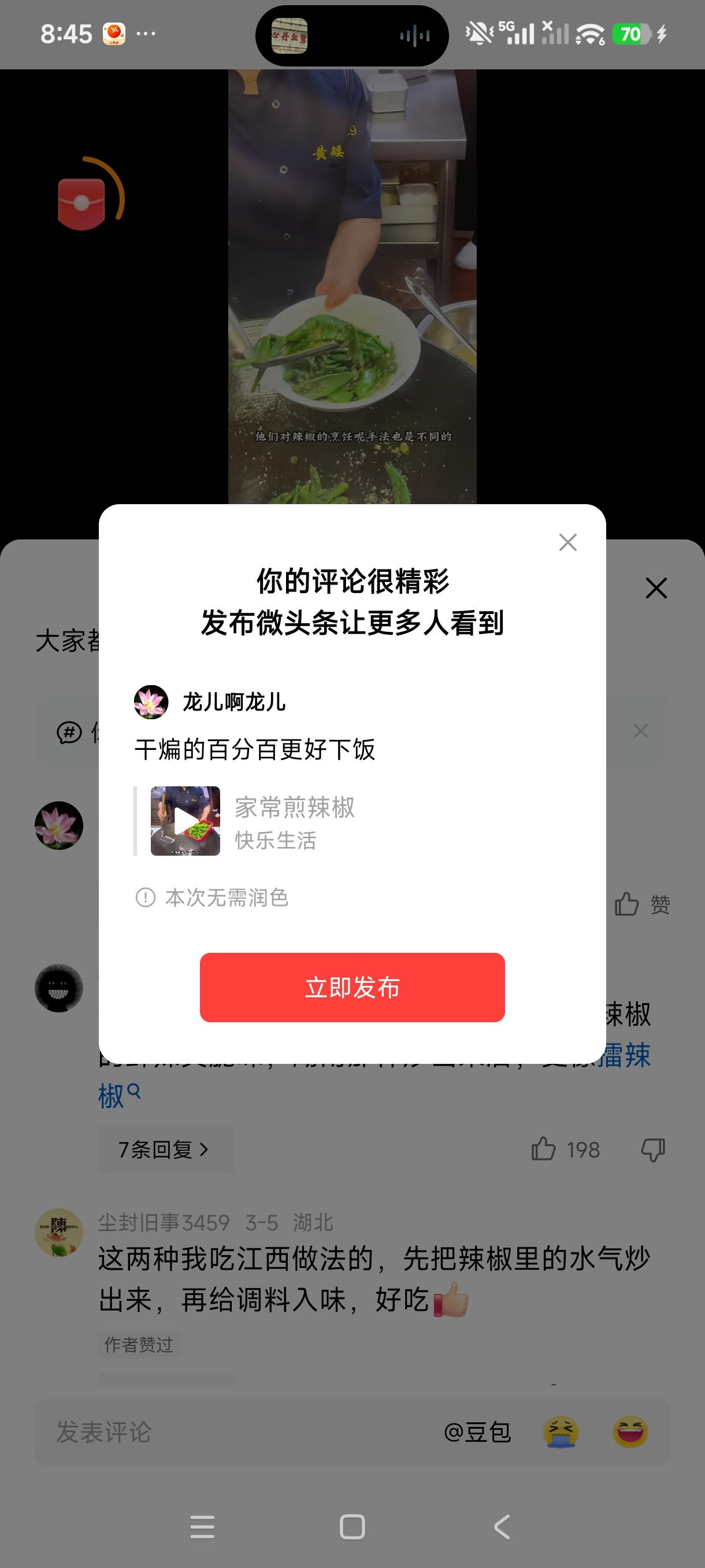Tap 立即发布 to publish the micro headline
This screenshot has height=1568, width=705.
352,988
